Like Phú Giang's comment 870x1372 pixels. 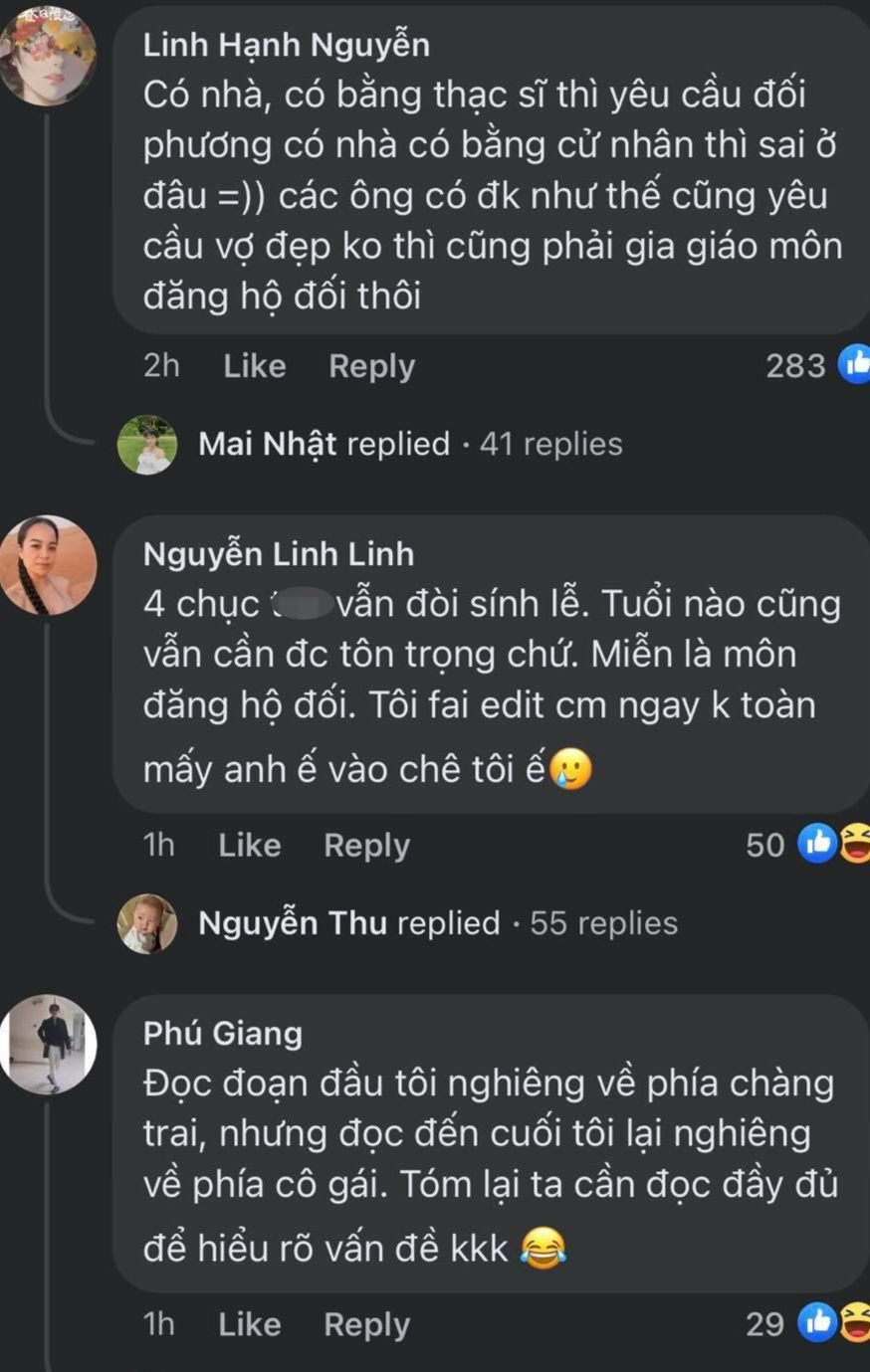pos(249,1325)
